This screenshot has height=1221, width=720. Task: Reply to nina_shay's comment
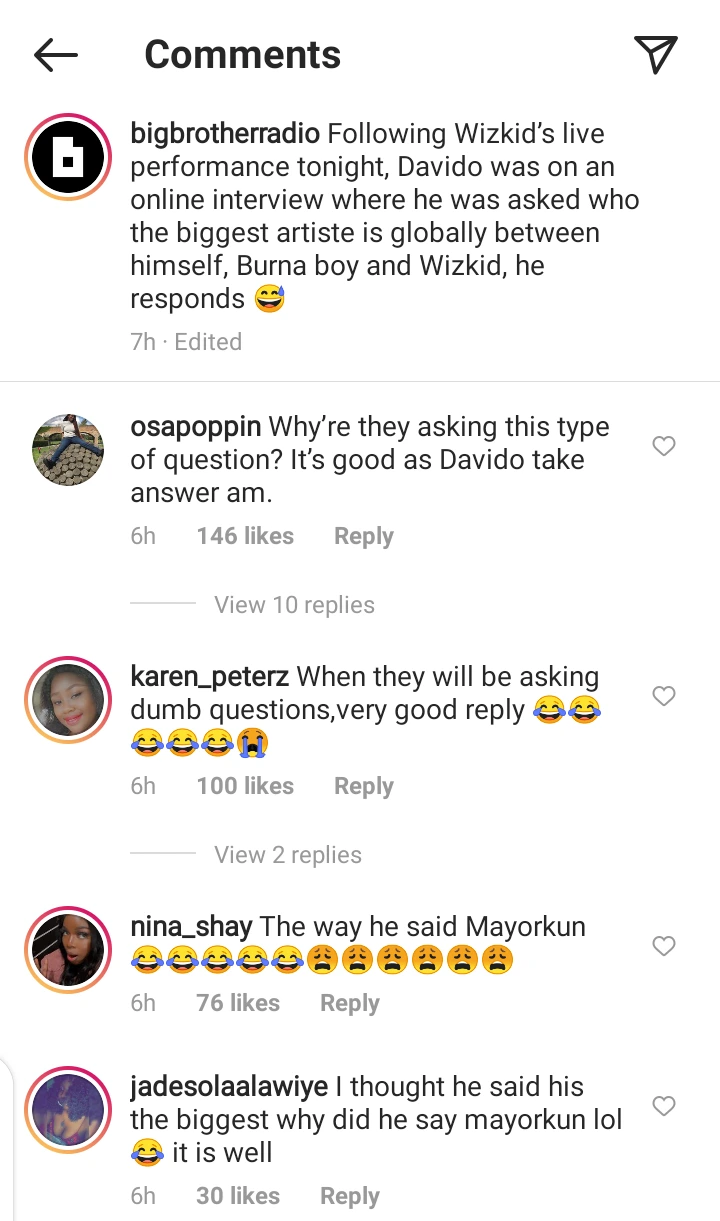click(x=349, y=1003)
